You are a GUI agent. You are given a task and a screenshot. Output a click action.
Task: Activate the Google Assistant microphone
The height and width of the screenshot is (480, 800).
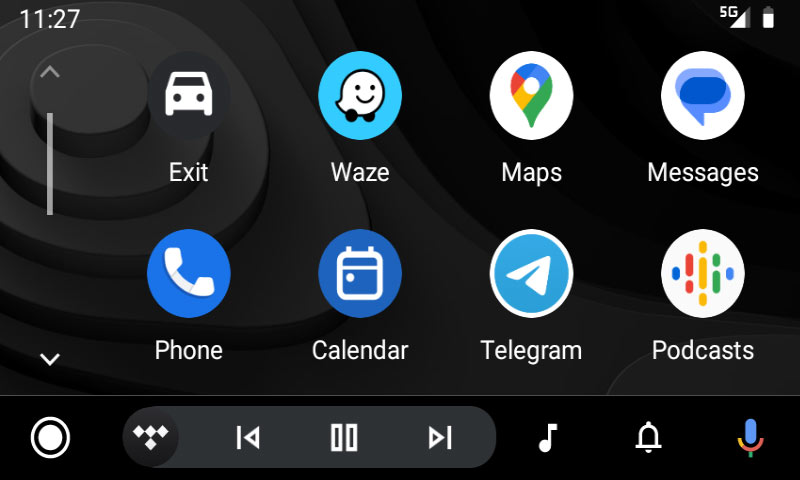point(750,437)
